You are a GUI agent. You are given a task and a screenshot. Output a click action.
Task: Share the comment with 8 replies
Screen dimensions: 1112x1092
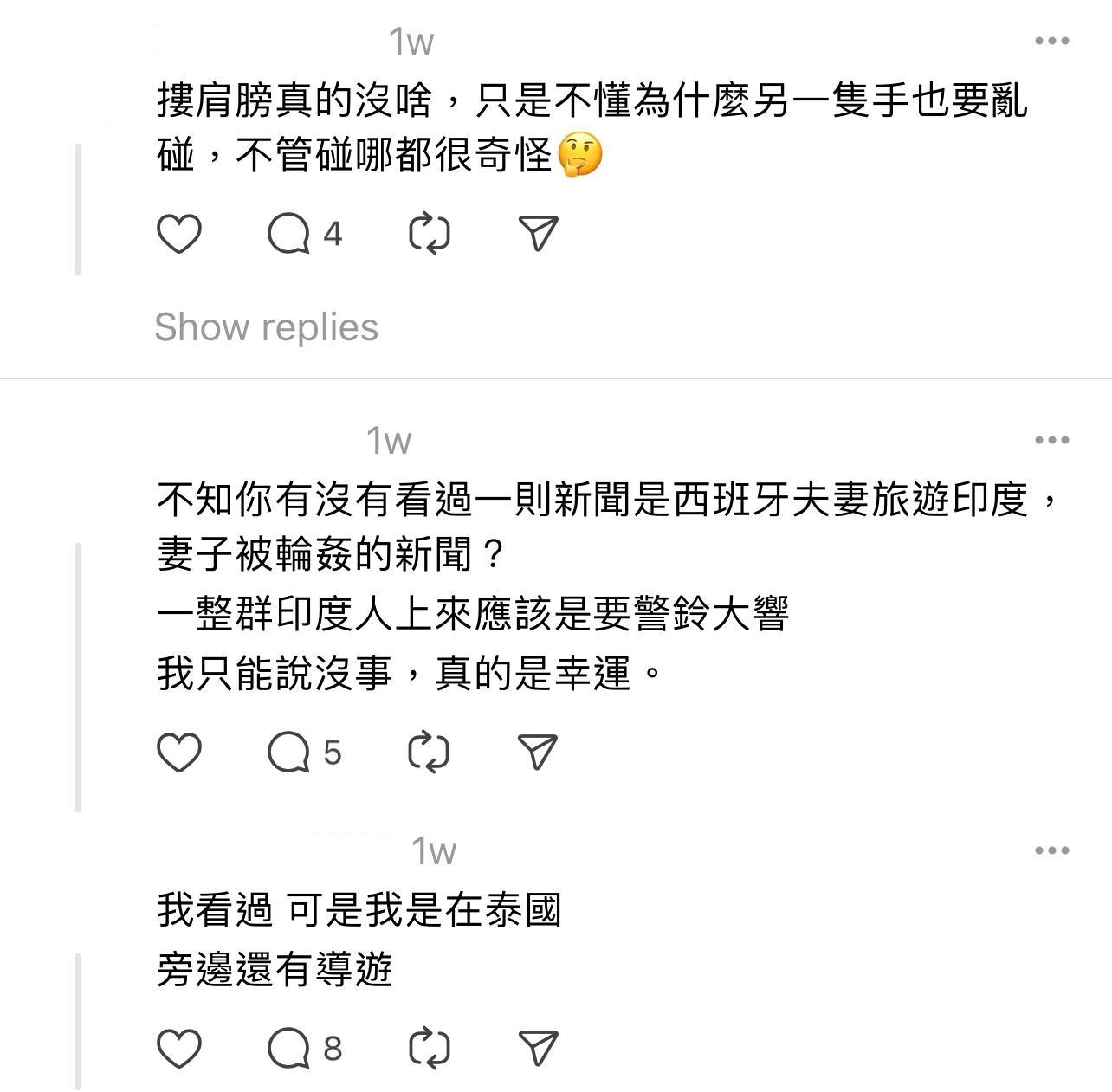click(538, 1048)
